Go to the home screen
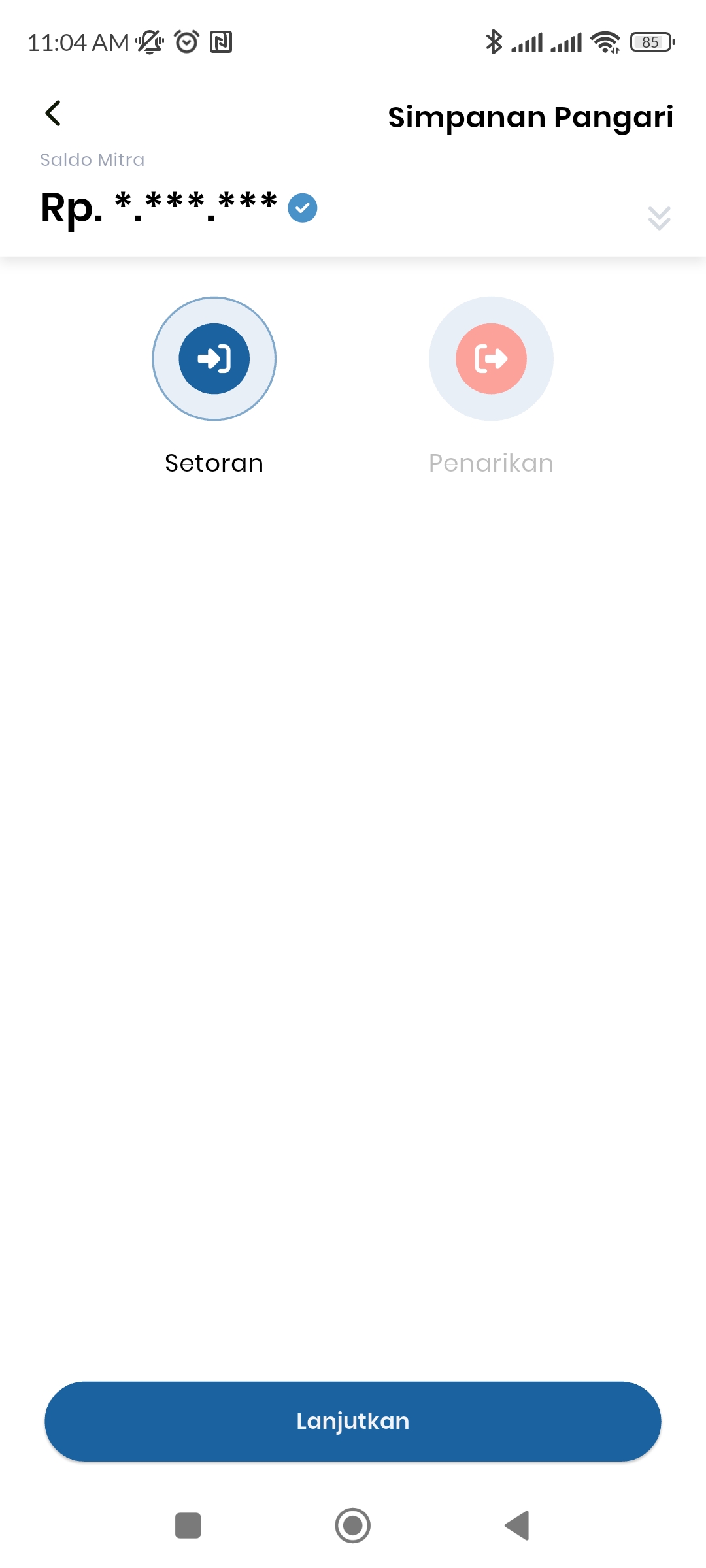Screen dimensions: 706x1568 353,1526
